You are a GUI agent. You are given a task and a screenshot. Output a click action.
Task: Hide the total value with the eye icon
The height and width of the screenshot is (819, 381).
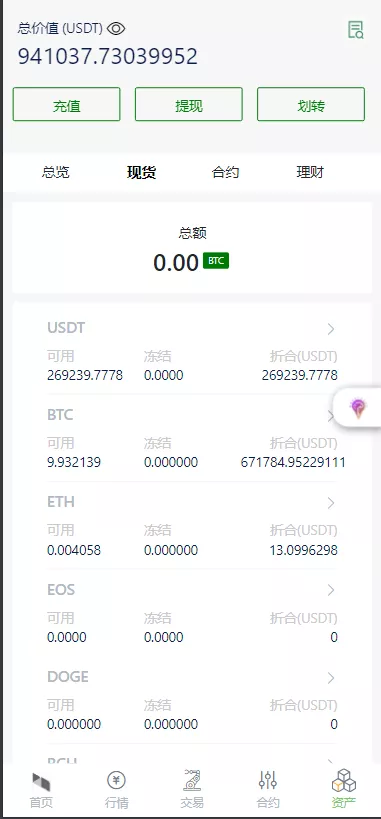click(x=116, y=29)
